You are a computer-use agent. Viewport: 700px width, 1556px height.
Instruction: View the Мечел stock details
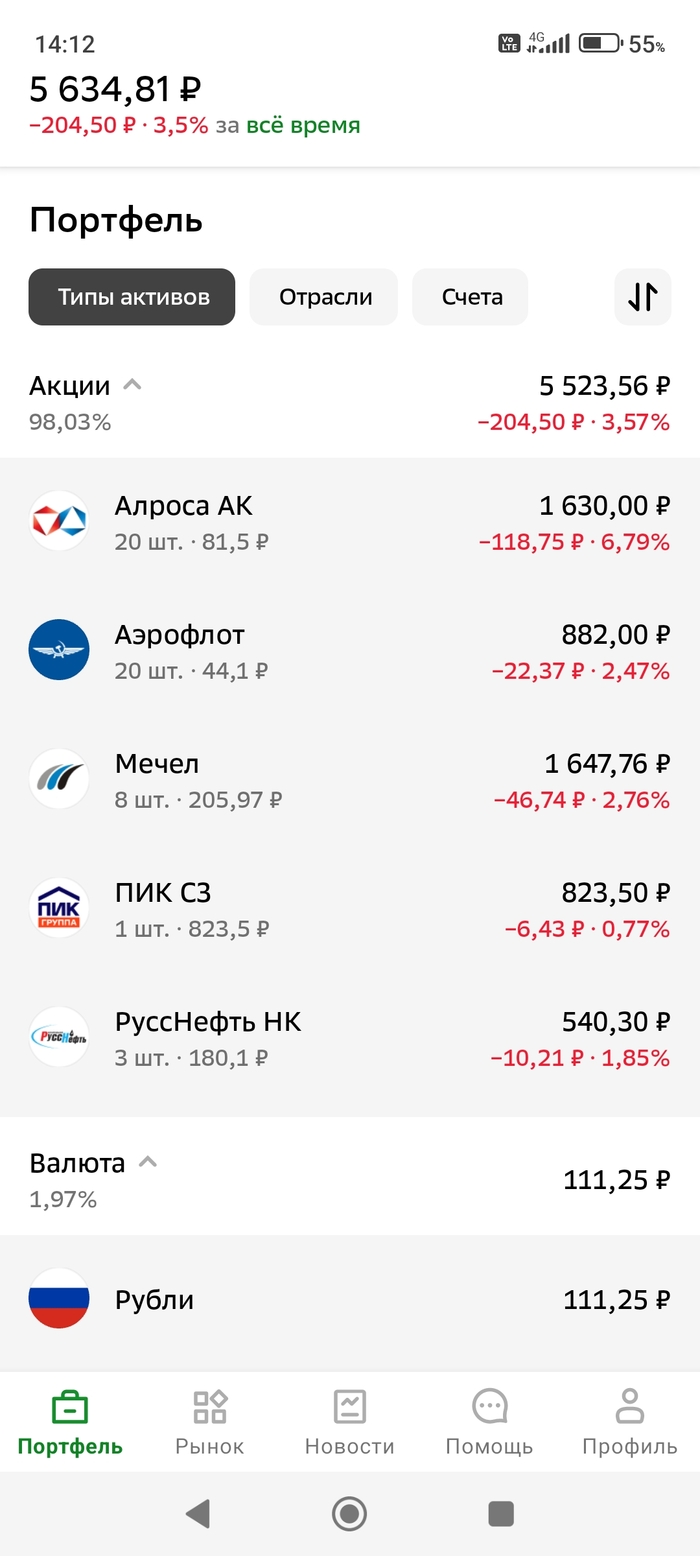[350, 780]
